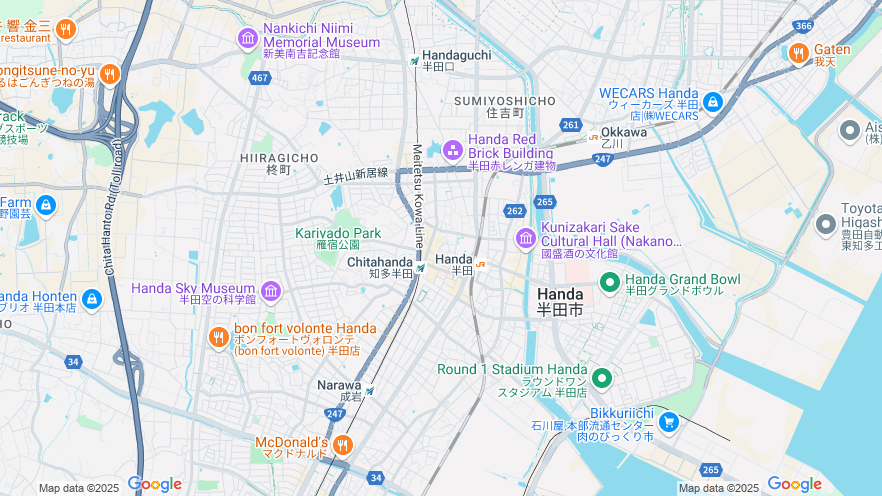Viewport: 882px width, 496px height.
Task: Select the Handa Sky Museum pin
Action: [x=271, y=291]
